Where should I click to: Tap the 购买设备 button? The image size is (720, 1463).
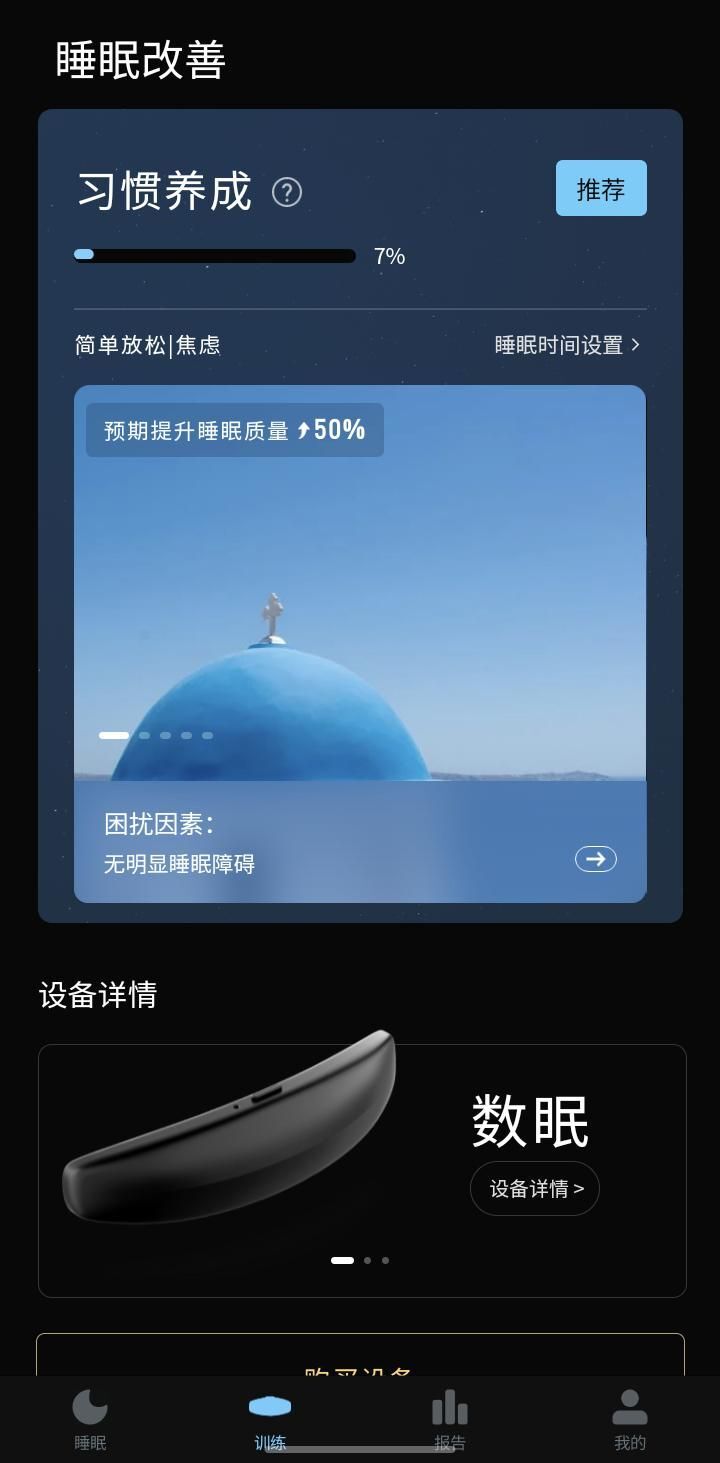click(x=360, y=1363)
